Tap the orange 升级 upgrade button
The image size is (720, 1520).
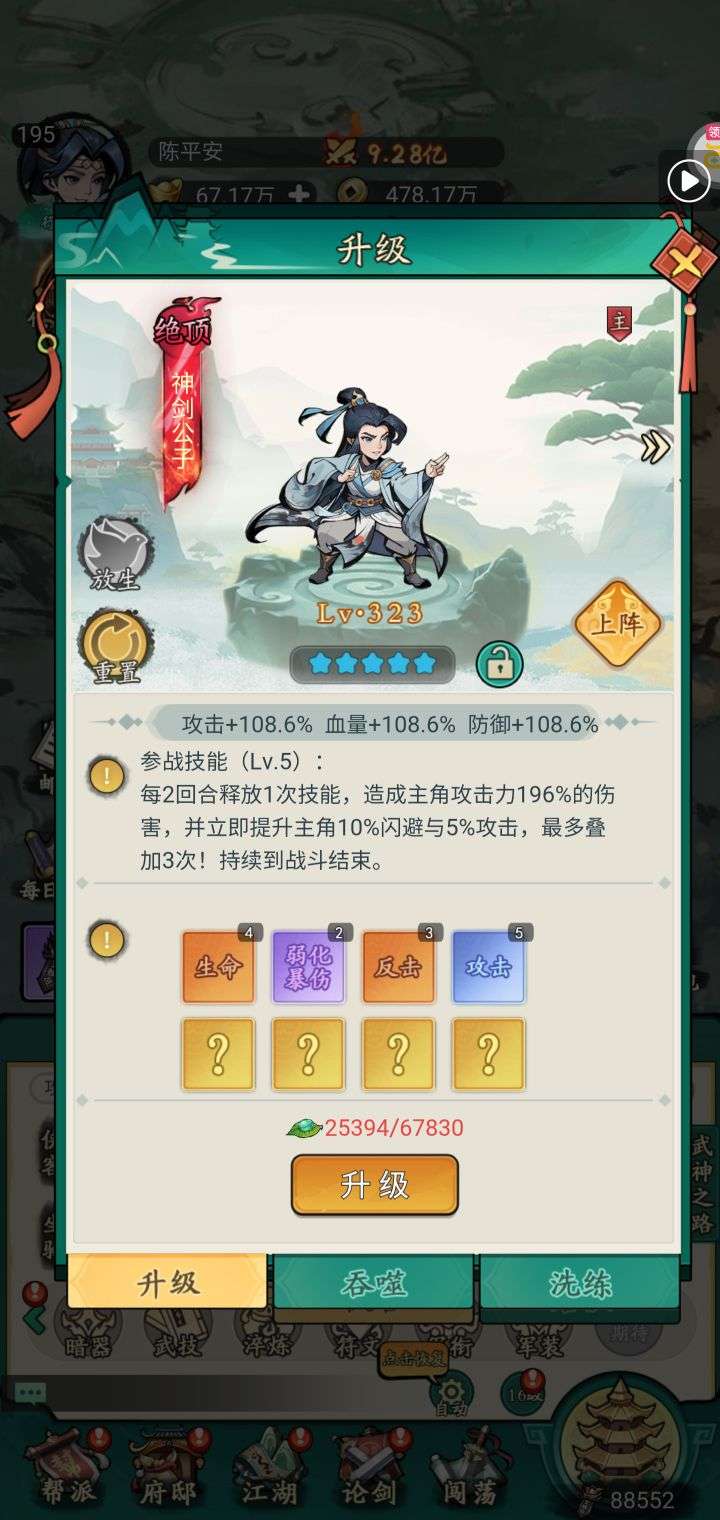375,1185
